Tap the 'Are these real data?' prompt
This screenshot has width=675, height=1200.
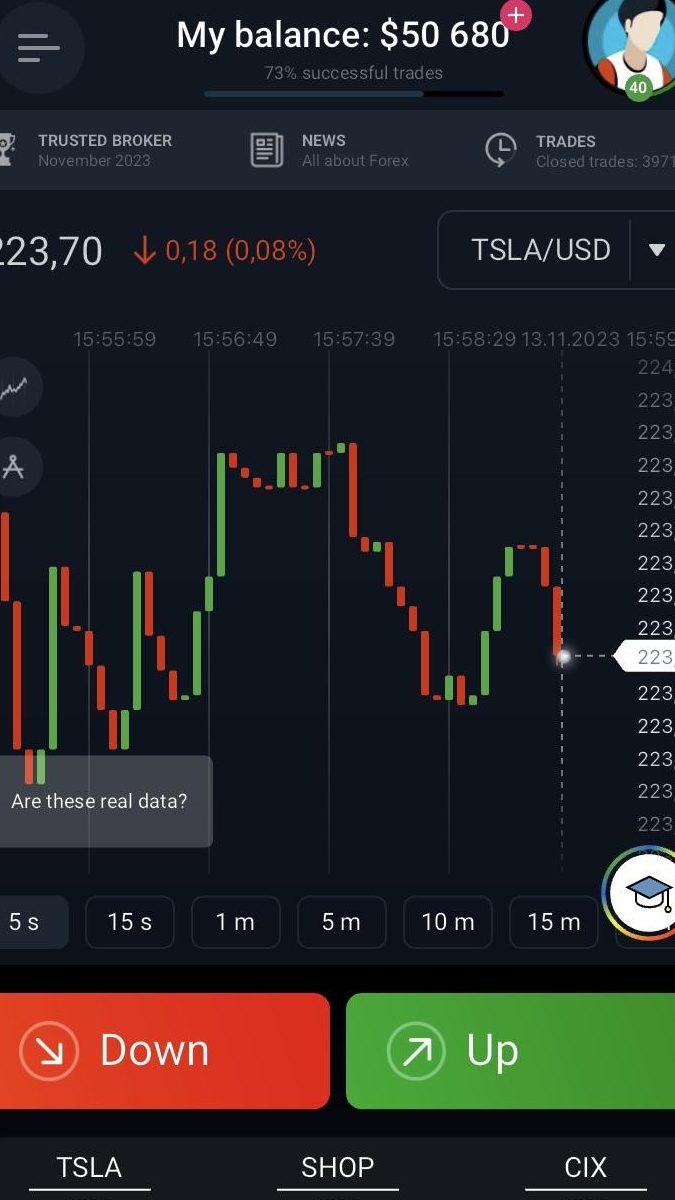[x=100, y=801]
